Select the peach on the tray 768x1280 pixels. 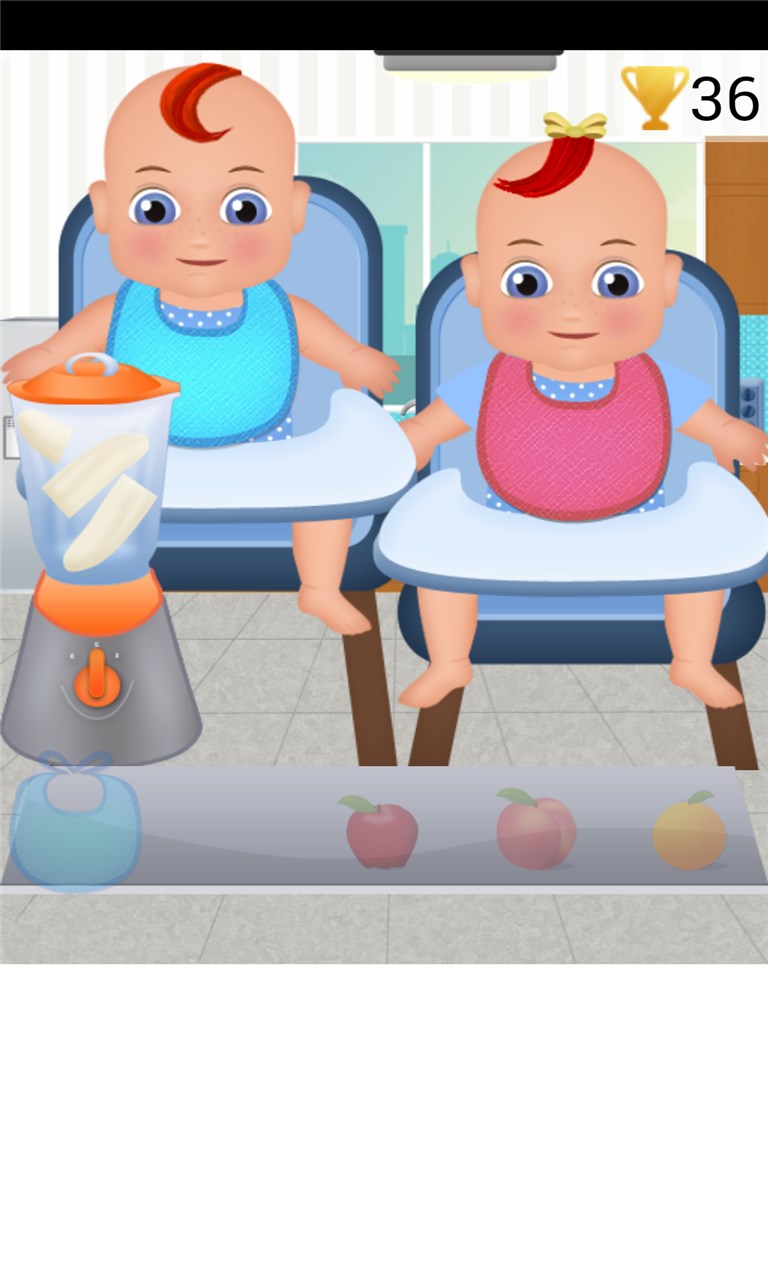(x=536, y=829)
